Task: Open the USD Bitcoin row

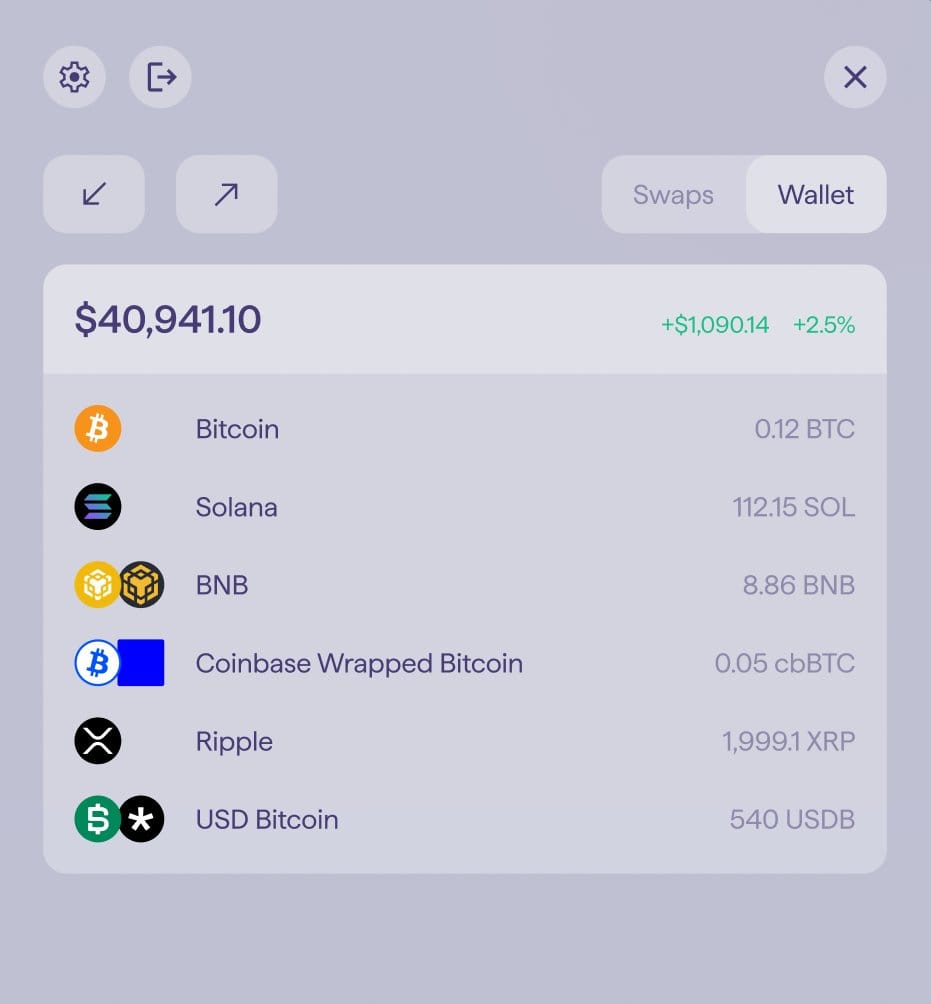Action: [464, 819]
